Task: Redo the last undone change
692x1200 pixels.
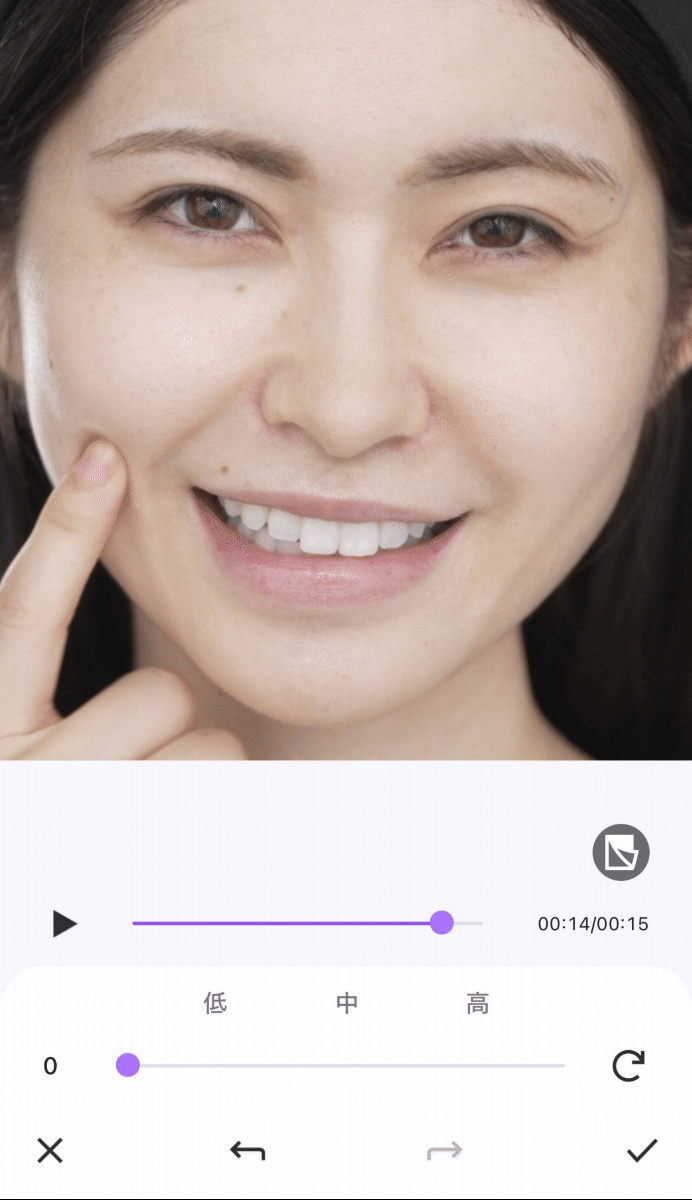Action: click(444, 1151)
